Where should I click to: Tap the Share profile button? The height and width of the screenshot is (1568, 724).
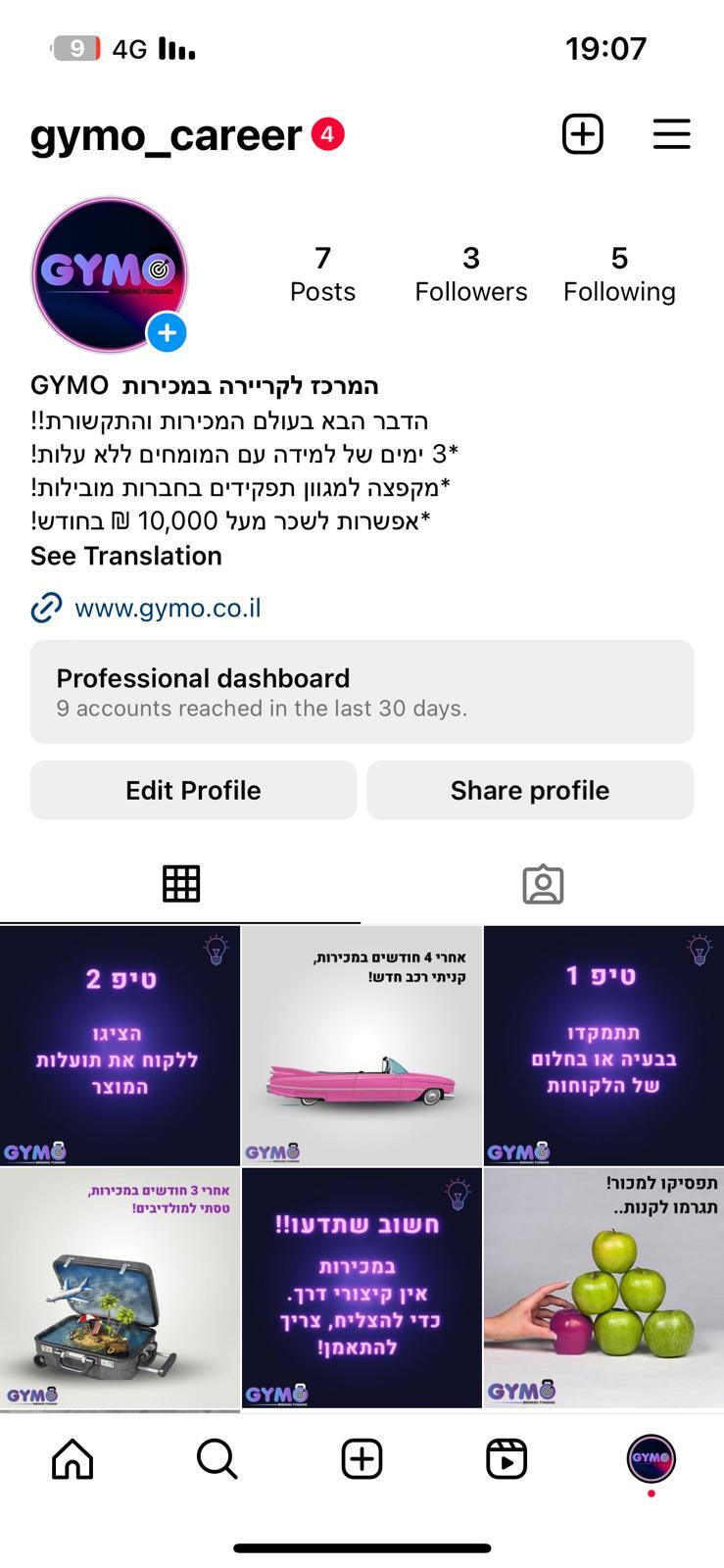530,790
